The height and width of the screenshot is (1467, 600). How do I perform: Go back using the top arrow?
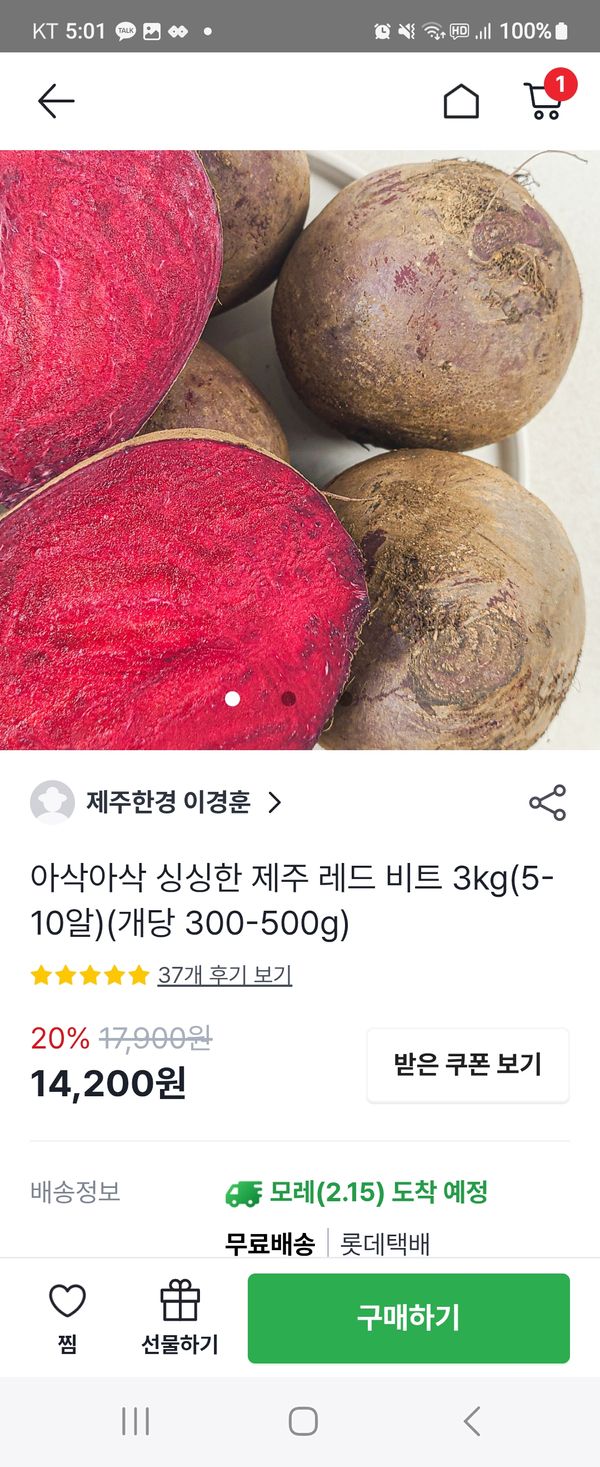[56, 101]
